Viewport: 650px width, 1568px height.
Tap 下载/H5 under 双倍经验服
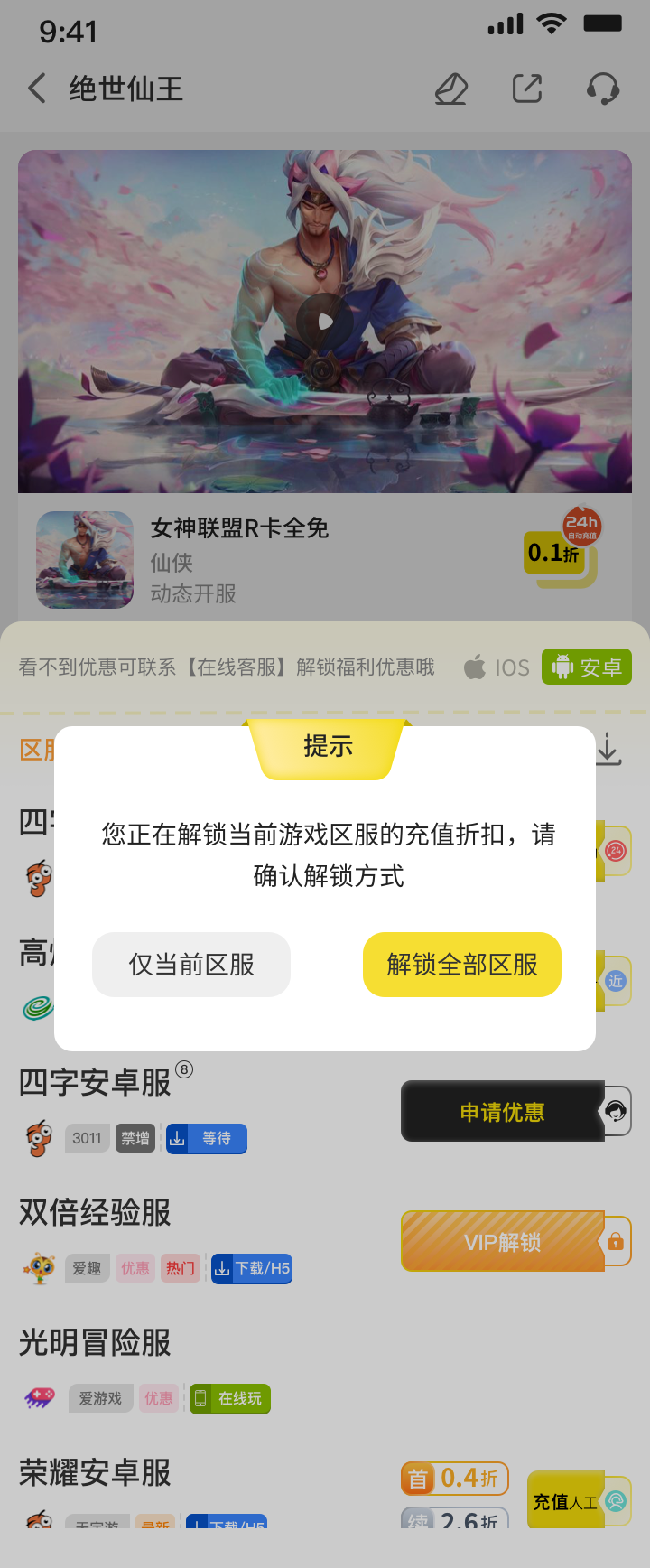pos(252,1268)
